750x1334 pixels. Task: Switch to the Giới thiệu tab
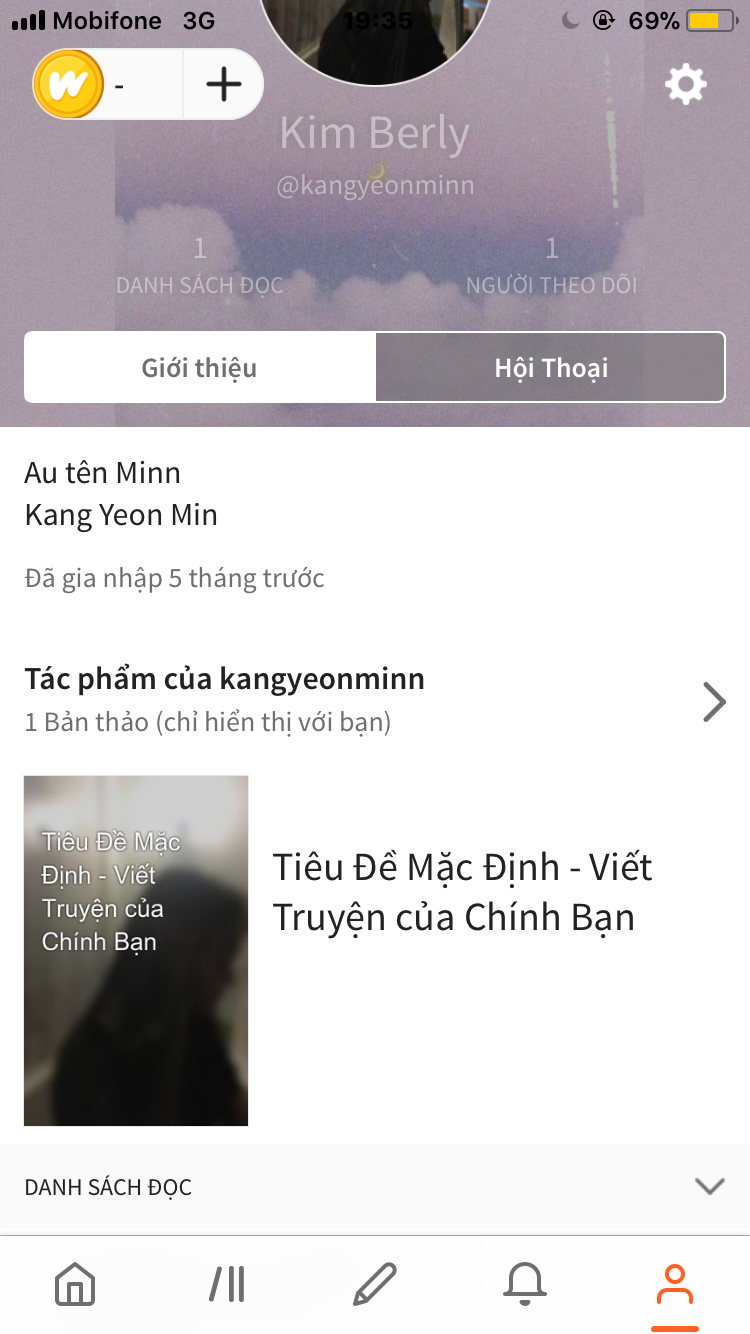click(x=200, y=368)
